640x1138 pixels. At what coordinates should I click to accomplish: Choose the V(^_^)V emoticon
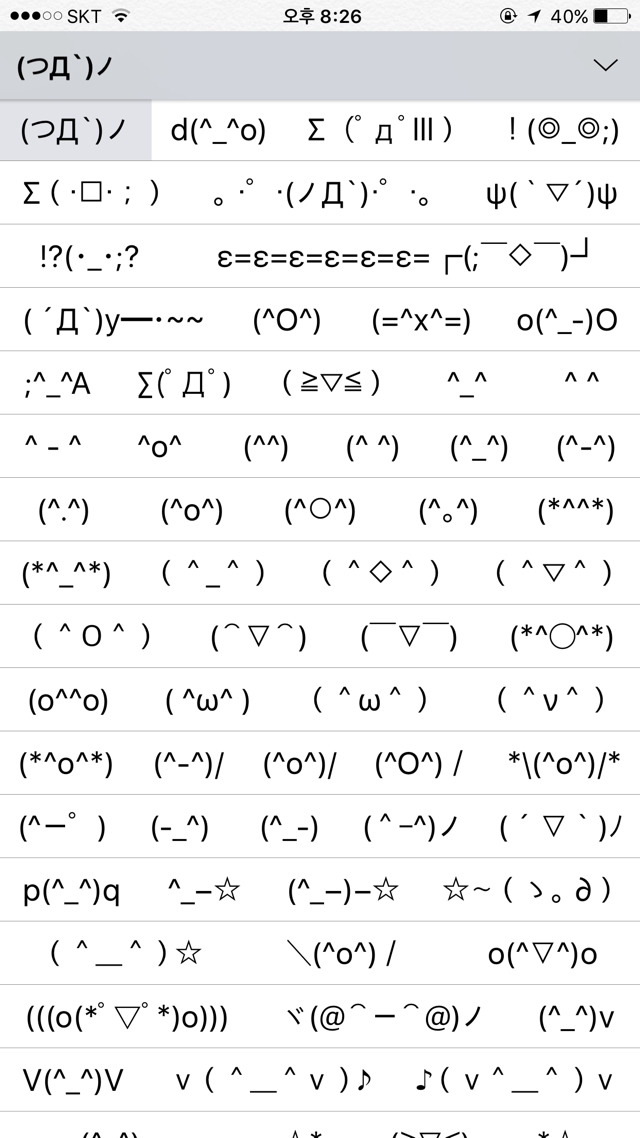coord(74,1081)
